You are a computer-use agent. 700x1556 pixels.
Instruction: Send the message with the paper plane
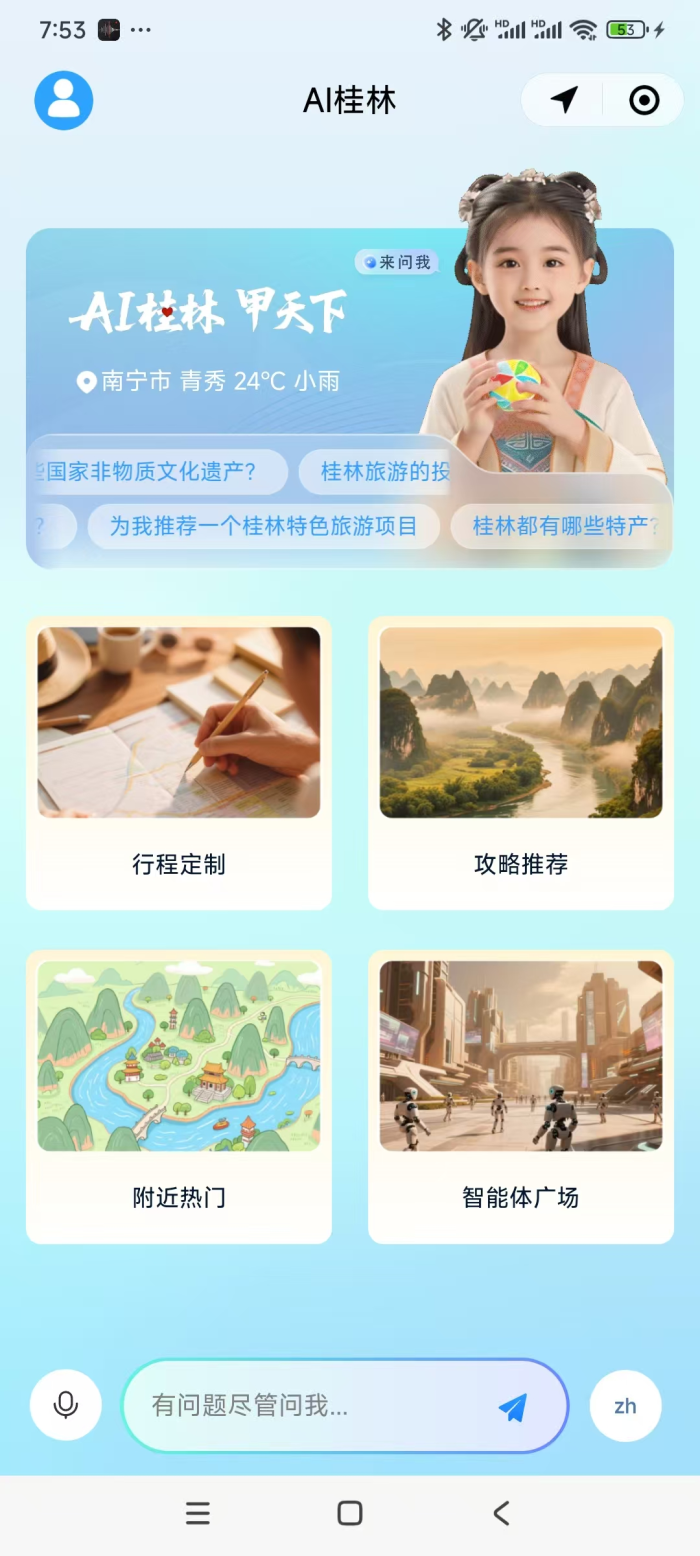click(513, 1407)
